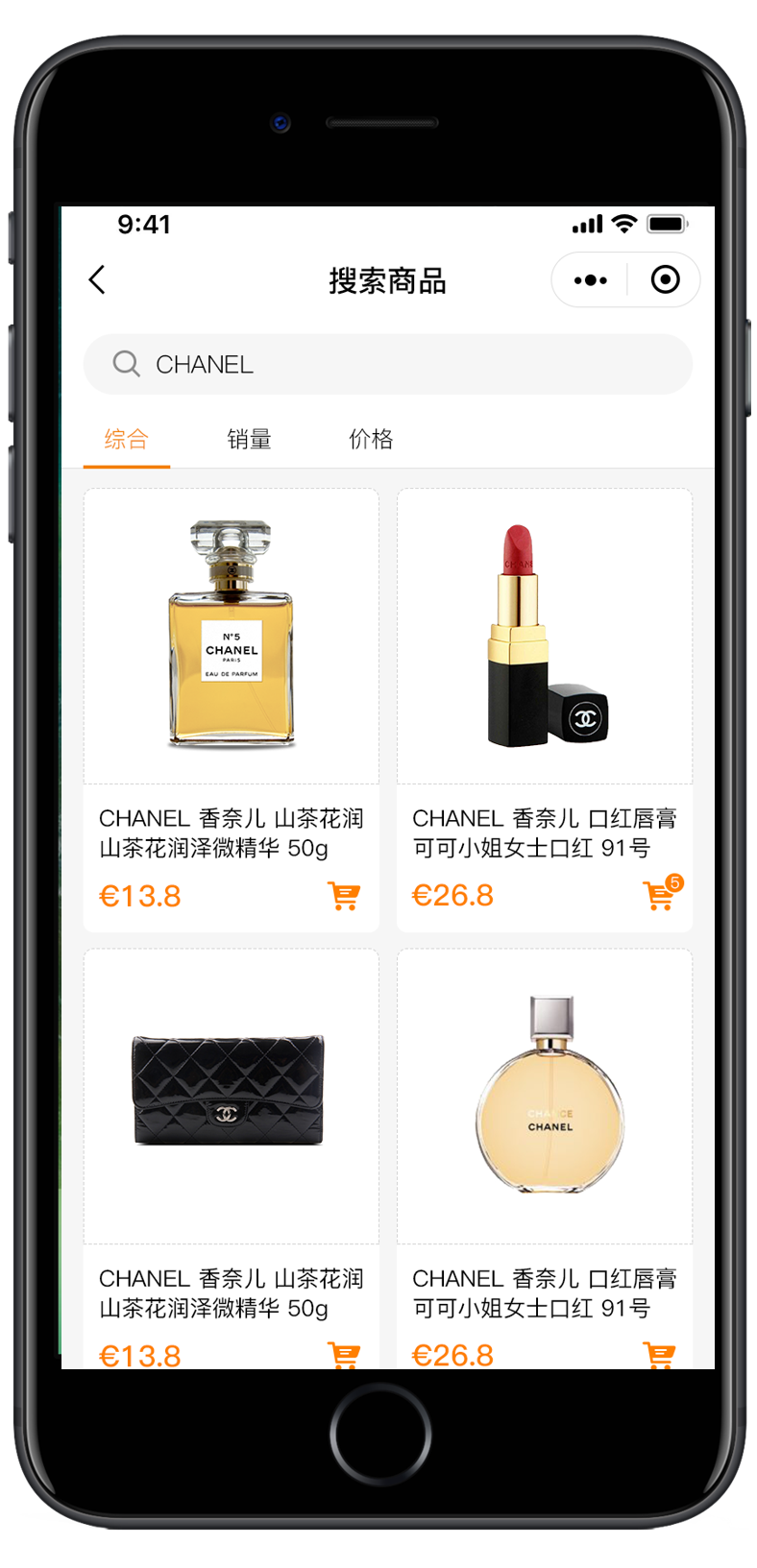Add the N°5 perfume to cart
This screenshot has width=757, height=1568.
coord(344,896)
